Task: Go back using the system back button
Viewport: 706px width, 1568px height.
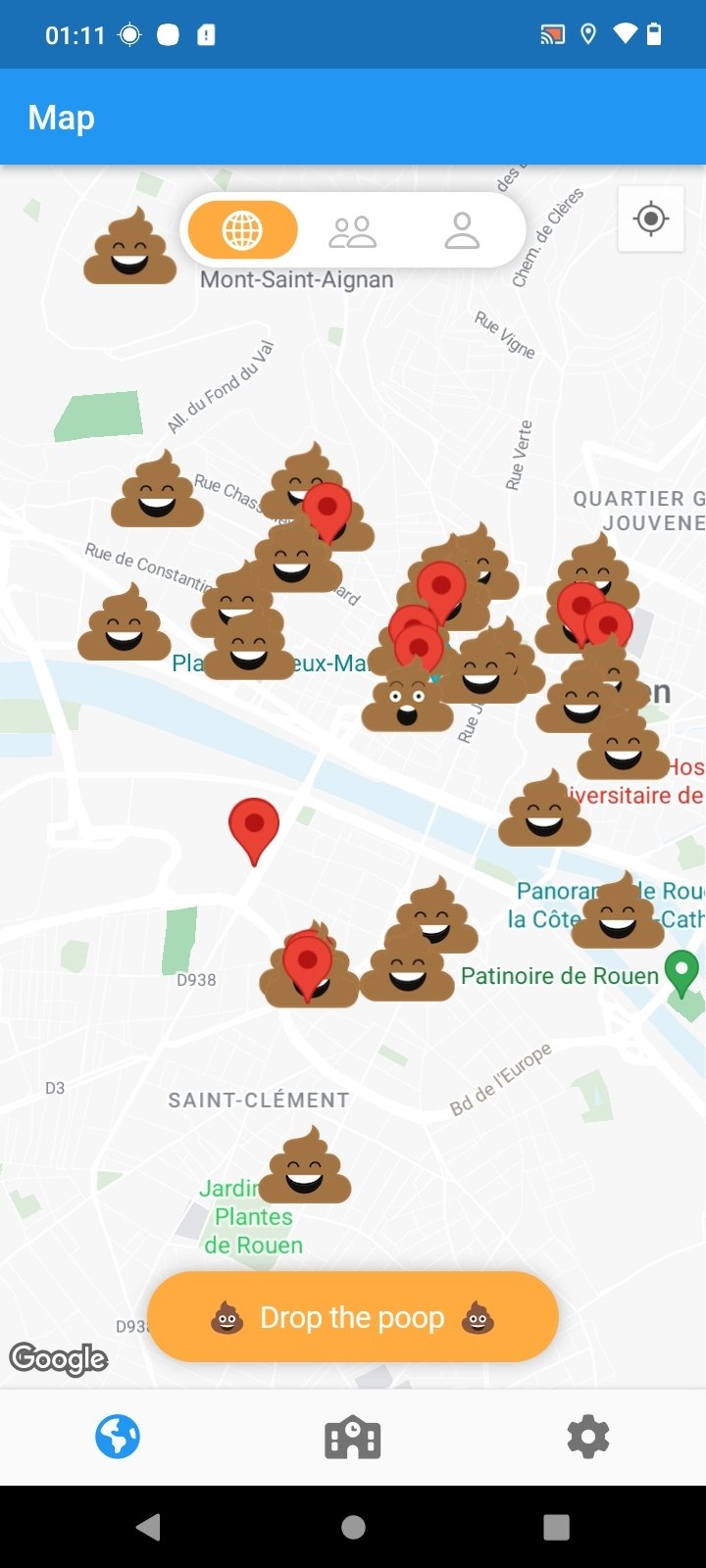Action: pos(149,1527)
